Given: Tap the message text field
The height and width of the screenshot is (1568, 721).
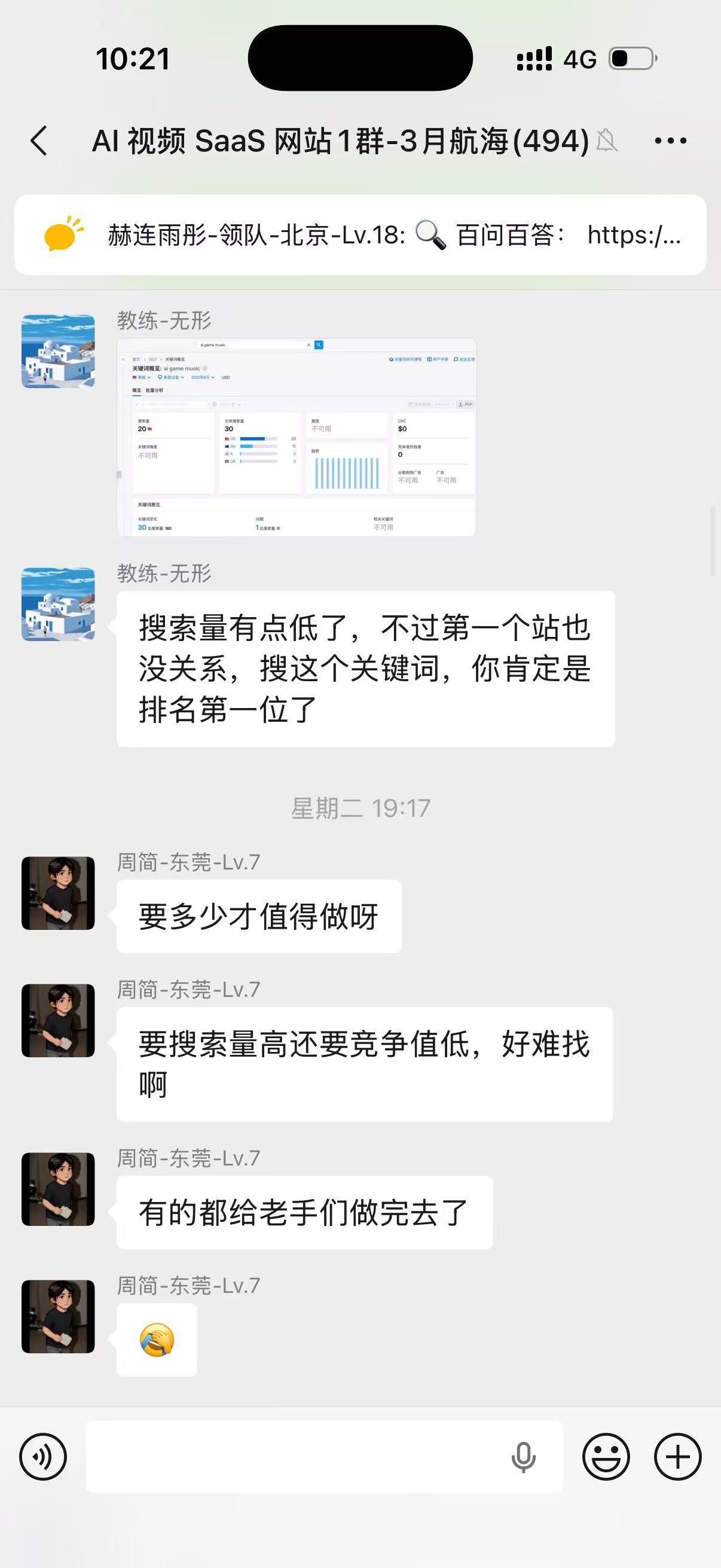Looking at the screenshot, I should (x=292, y=1457).
